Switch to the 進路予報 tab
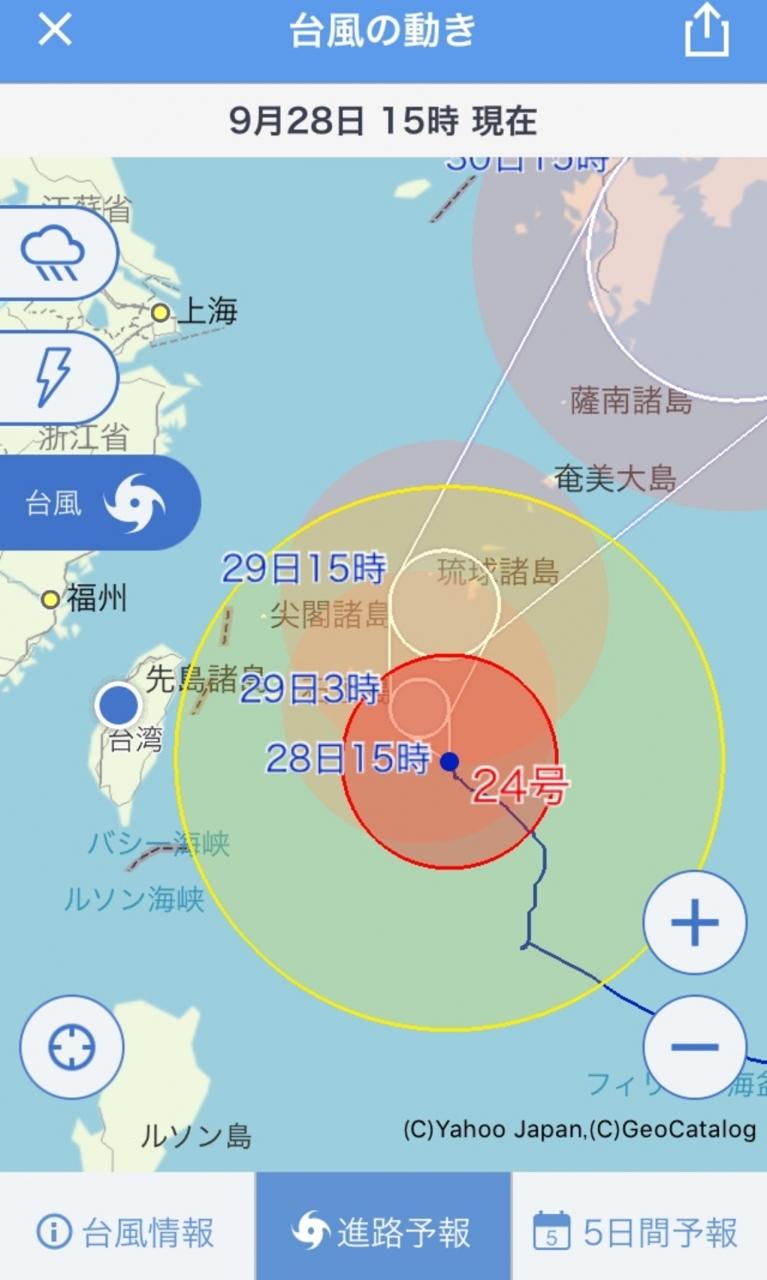Image resolution: width=767 pixels, height=1280 pixels. [383, 1231]
